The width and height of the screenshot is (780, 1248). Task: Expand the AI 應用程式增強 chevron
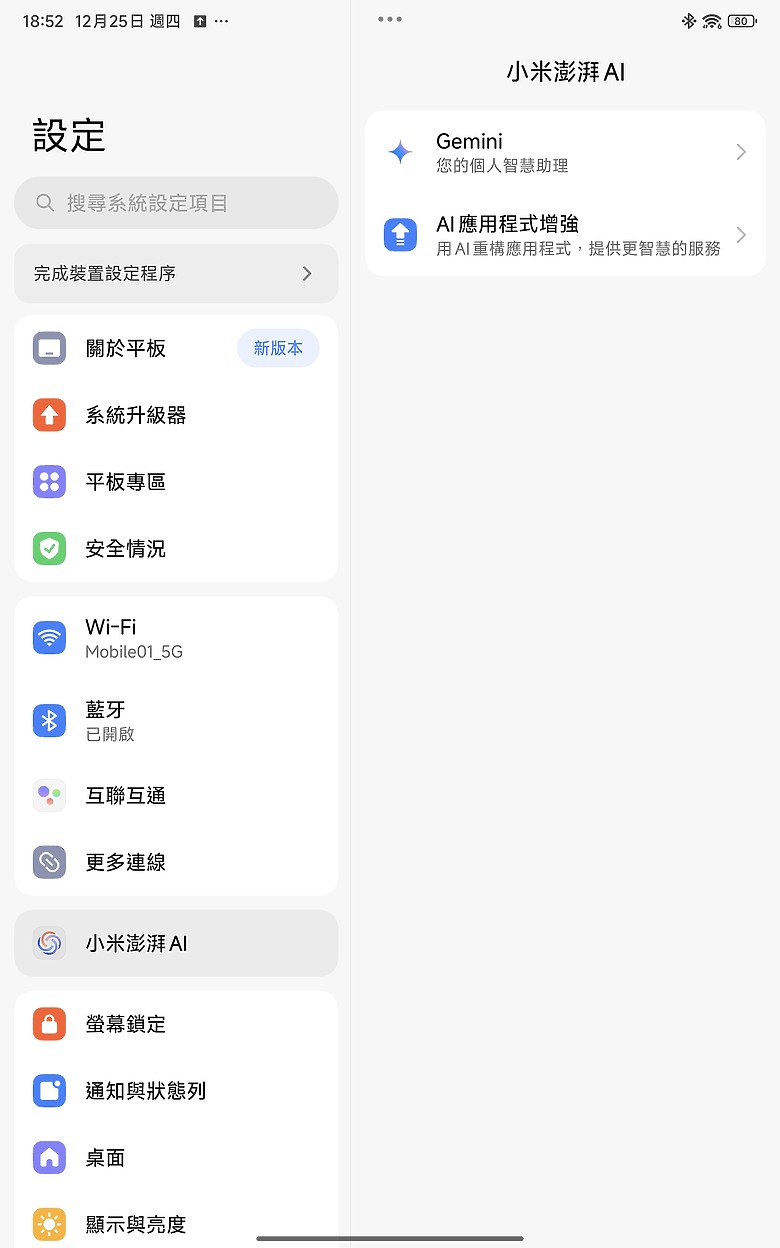pos(740,233)
